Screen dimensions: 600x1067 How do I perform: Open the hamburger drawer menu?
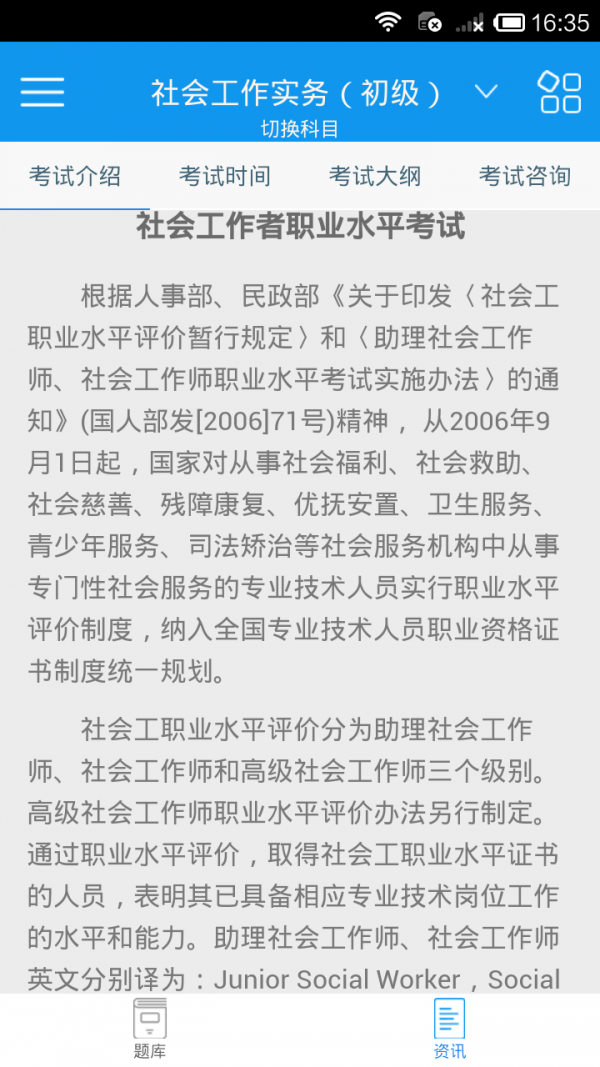coord(42,92)
